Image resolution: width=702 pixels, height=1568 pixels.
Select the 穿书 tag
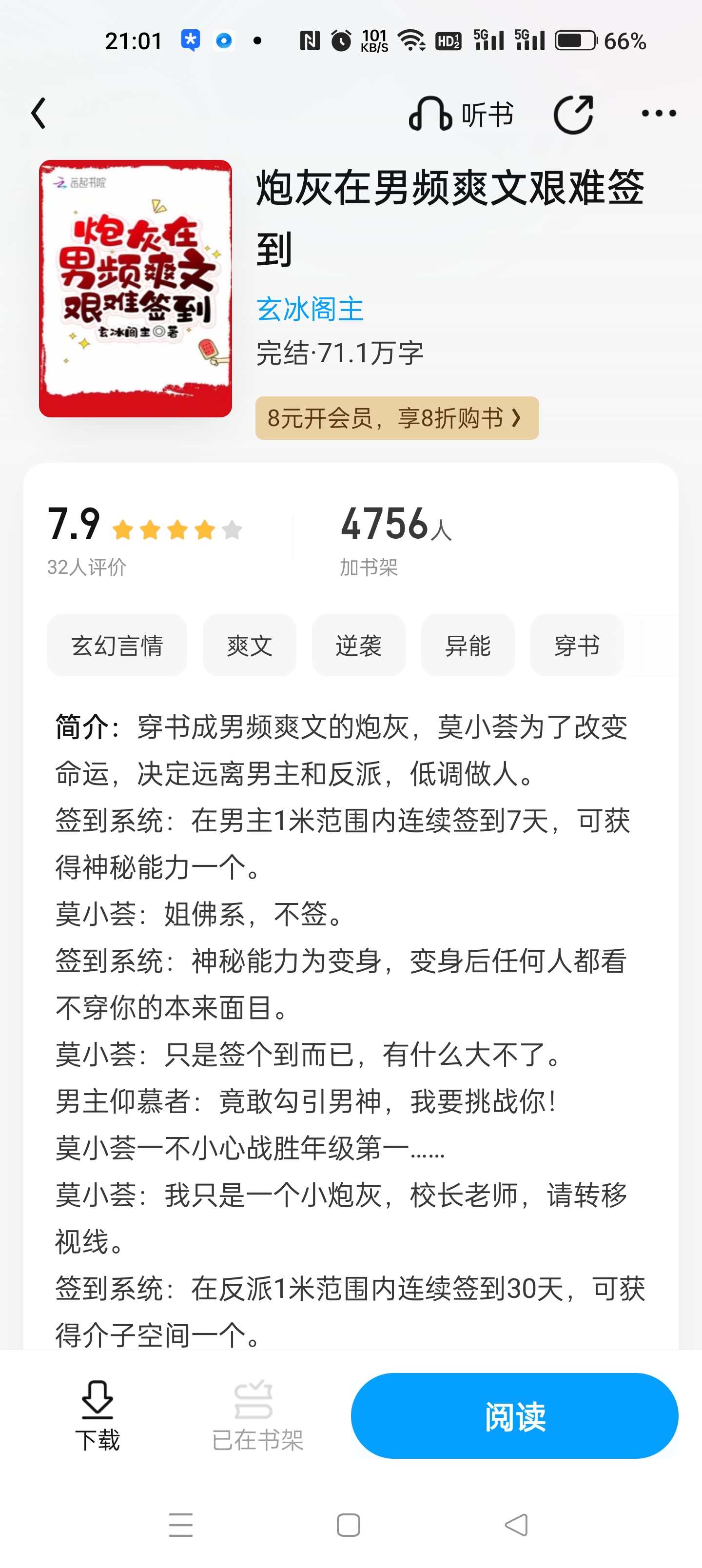click(x=577, y=645)
